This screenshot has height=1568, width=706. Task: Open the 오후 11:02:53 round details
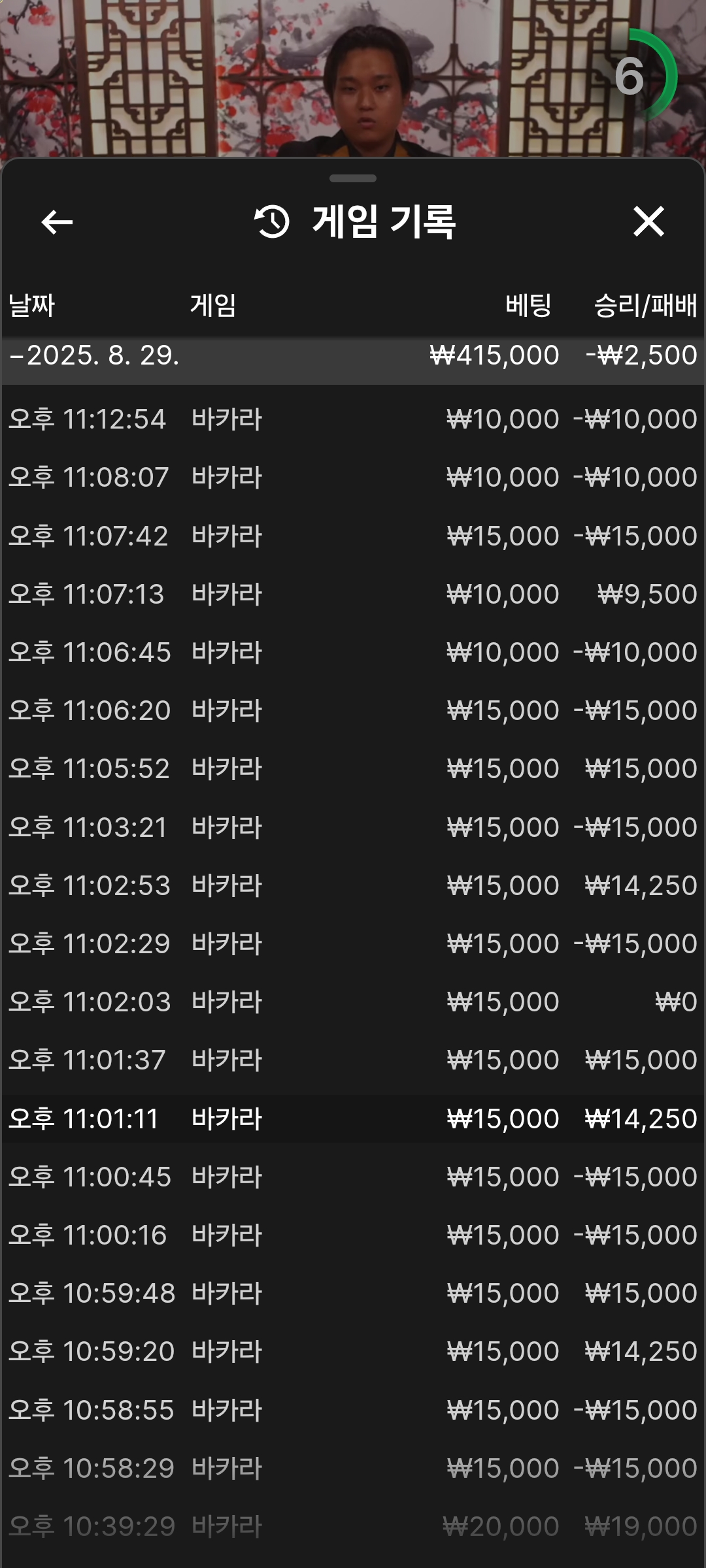(x=353, y=885)
